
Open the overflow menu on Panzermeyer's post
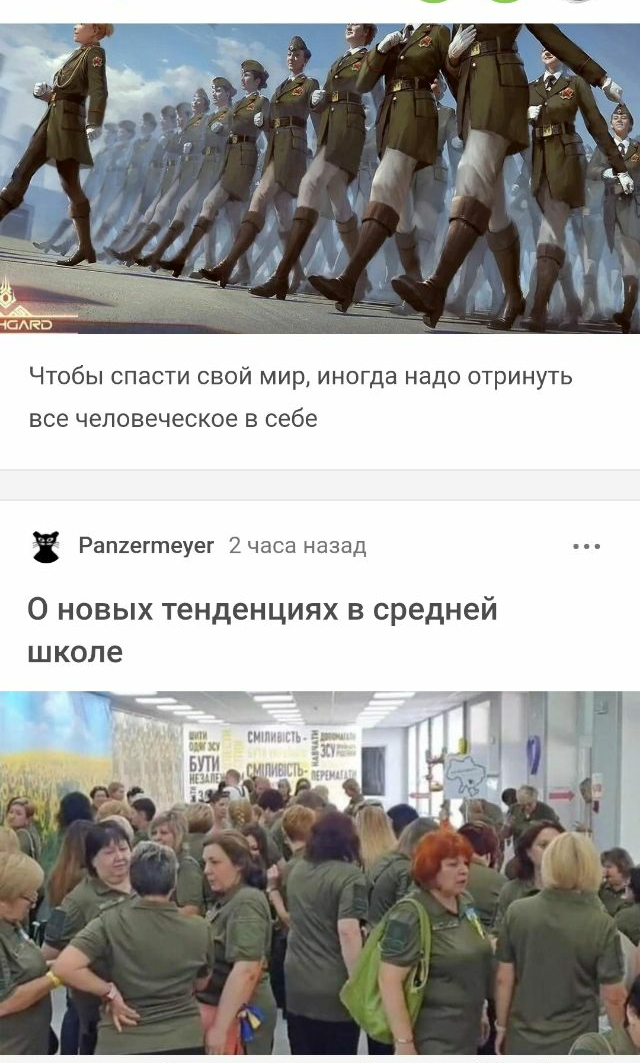point(587,546)
